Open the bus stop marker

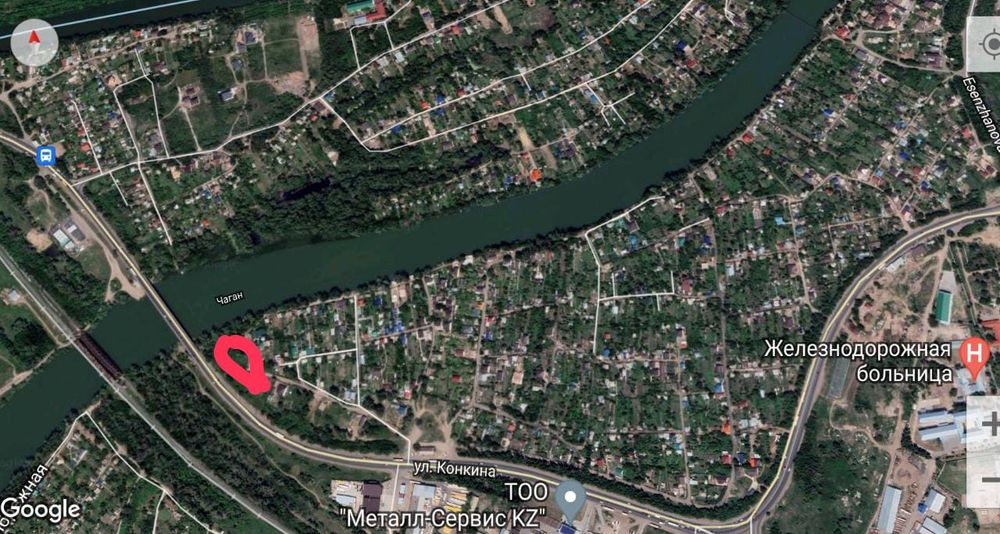(45, 155)
